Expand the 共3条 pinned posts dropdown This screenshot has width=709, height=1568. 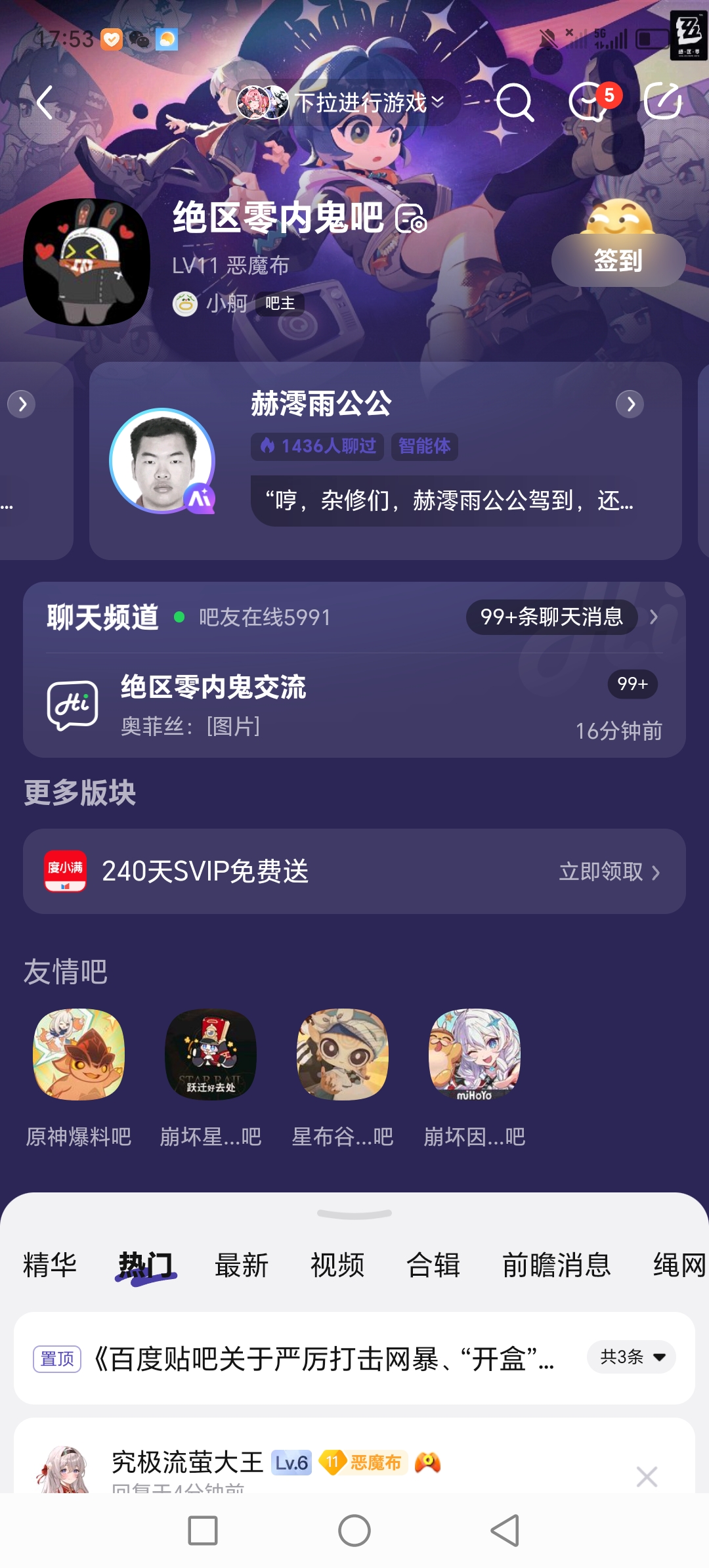coord(632,1357)
